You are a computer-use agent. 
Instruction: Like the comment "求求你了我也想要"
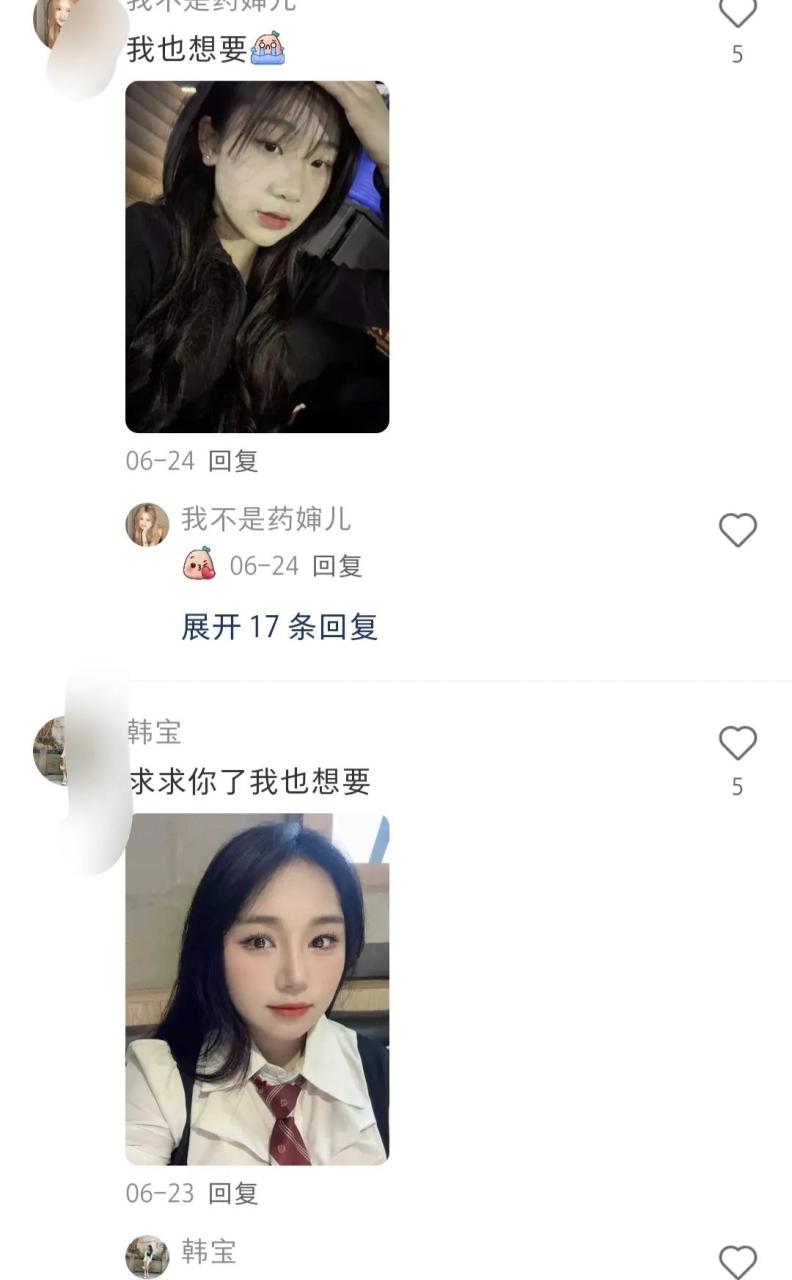click(x=737, y=744)
